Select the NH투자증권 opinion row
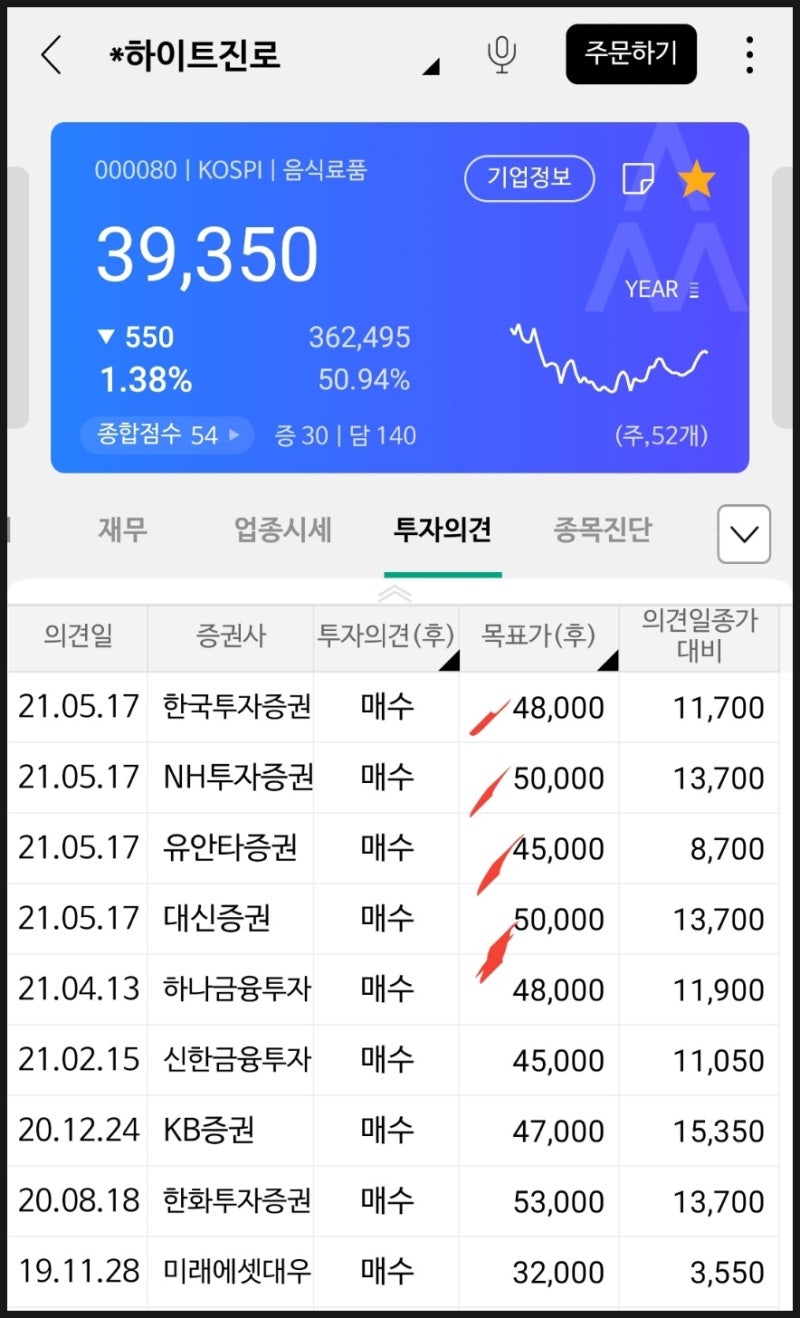This screenshot has width=800, height=1318. click(400, 778)
